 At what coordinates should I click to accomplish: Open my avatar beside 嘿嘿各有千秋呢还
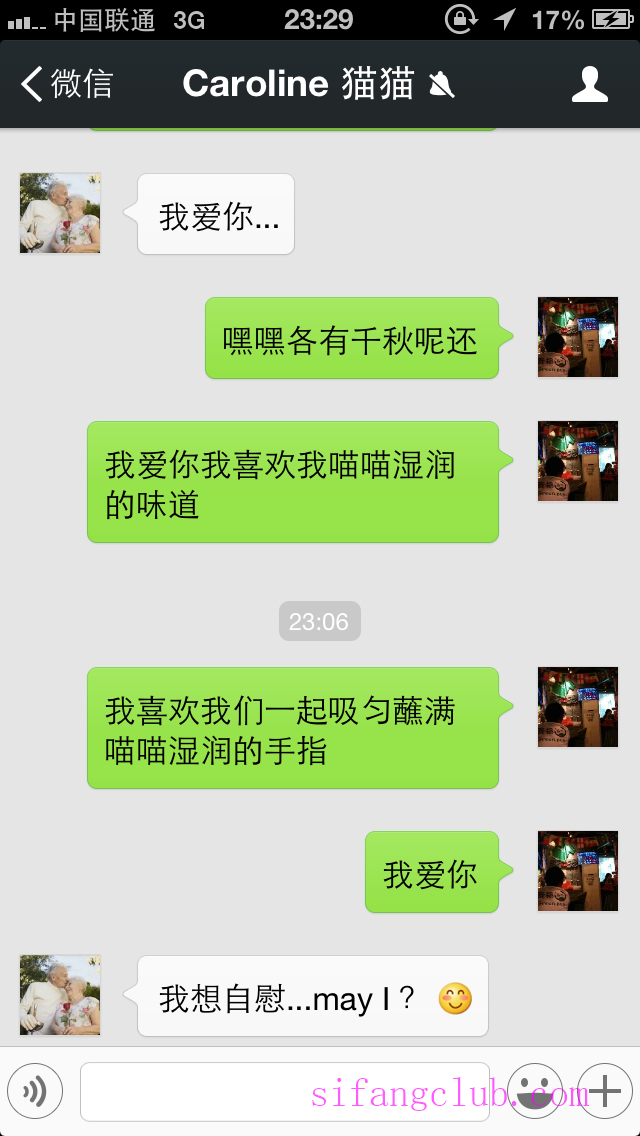click(578, 337)
